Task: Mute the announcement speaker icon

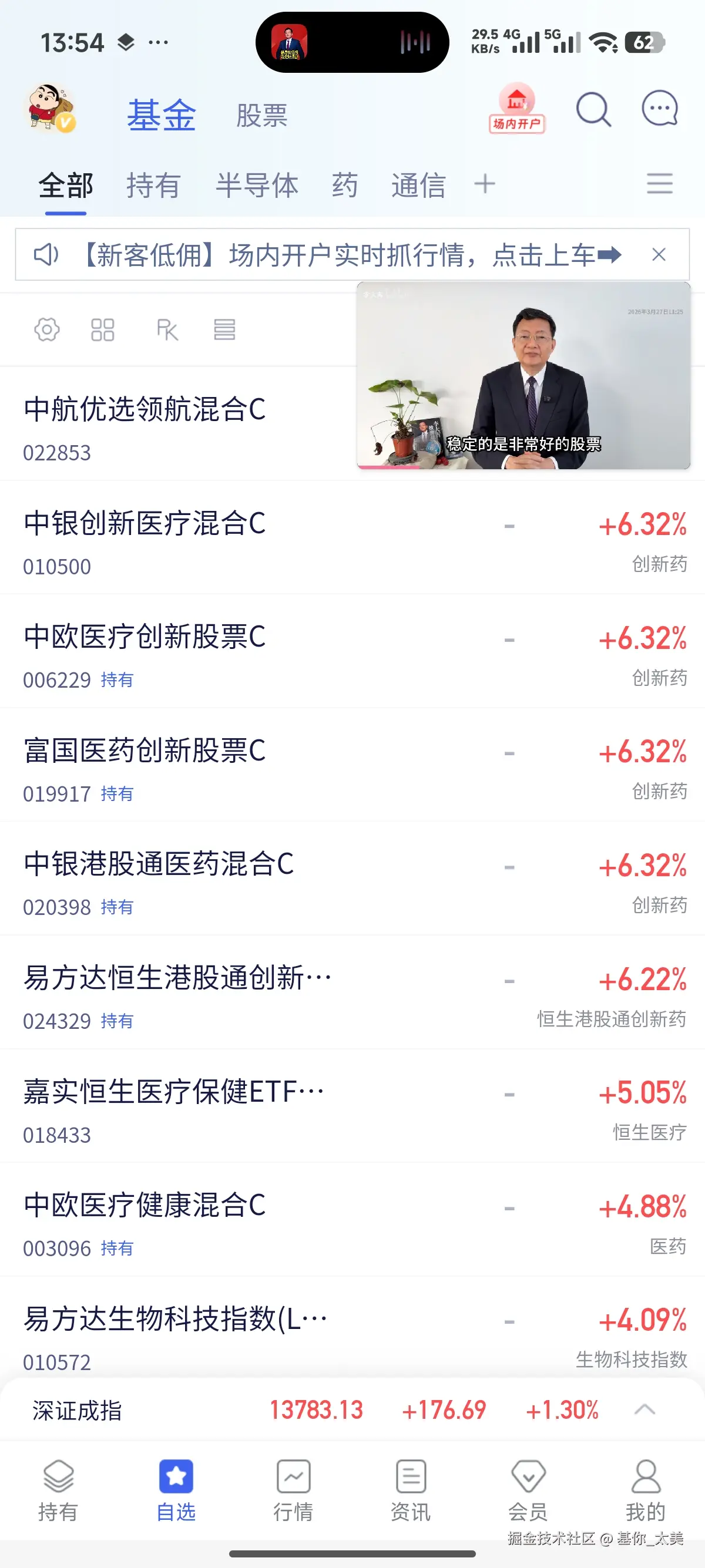Action: tap(46, 255)
